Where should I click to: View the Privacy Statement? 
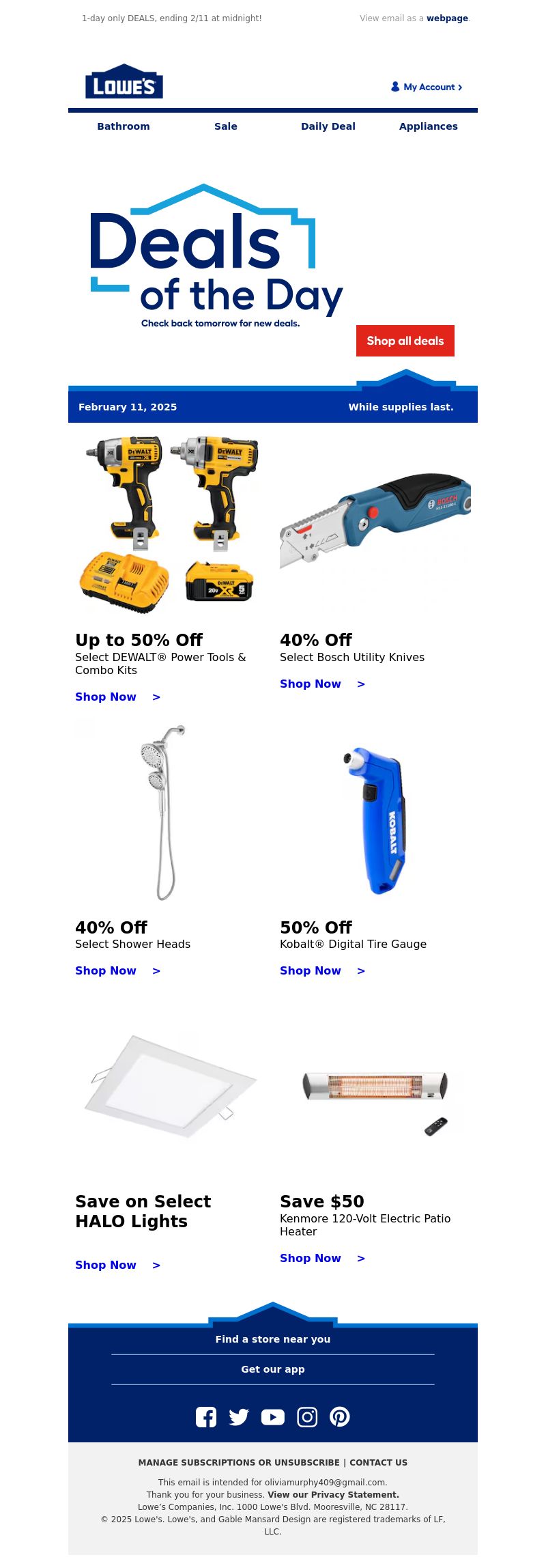[333, 1494]
